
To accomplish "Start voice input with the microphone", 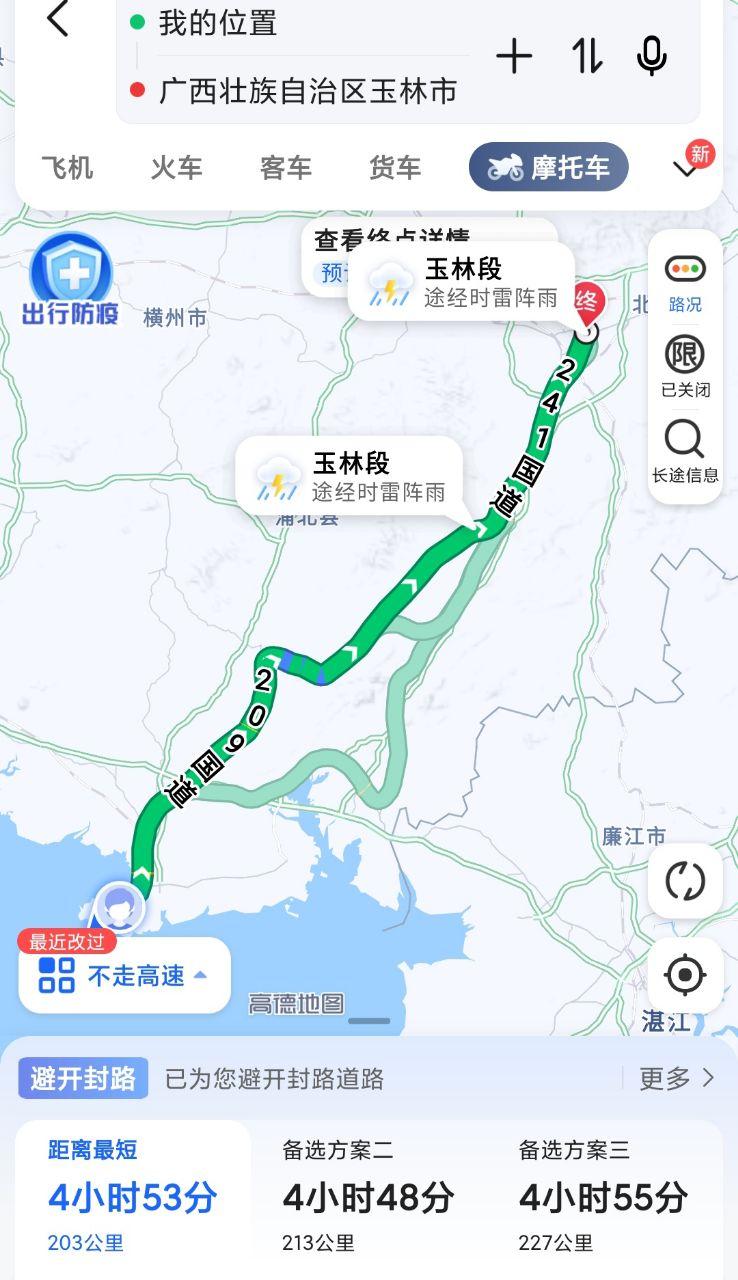I will tap(652, 57).
